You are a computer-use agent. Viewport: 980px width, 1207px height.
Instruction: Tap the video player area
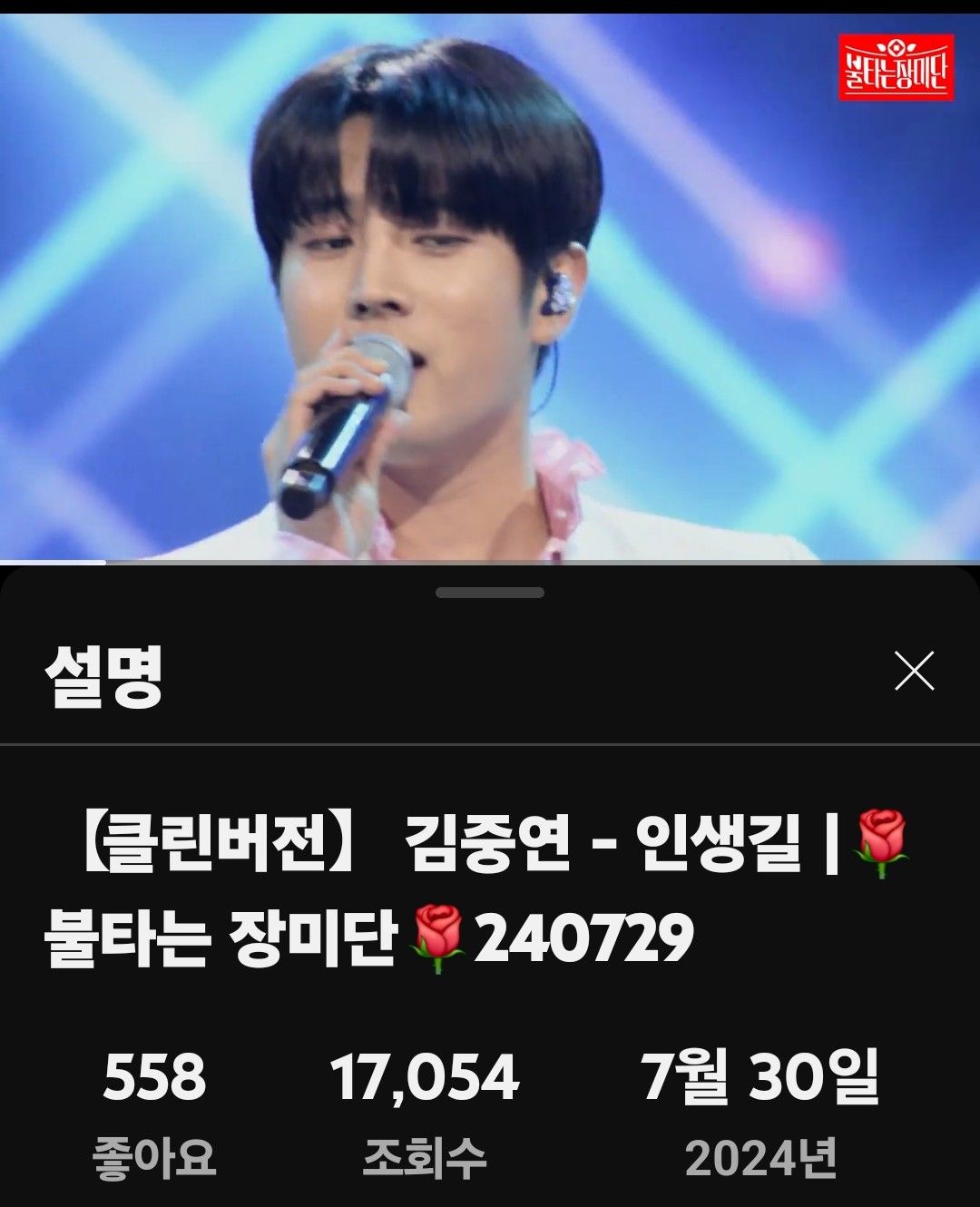[490, 290]
